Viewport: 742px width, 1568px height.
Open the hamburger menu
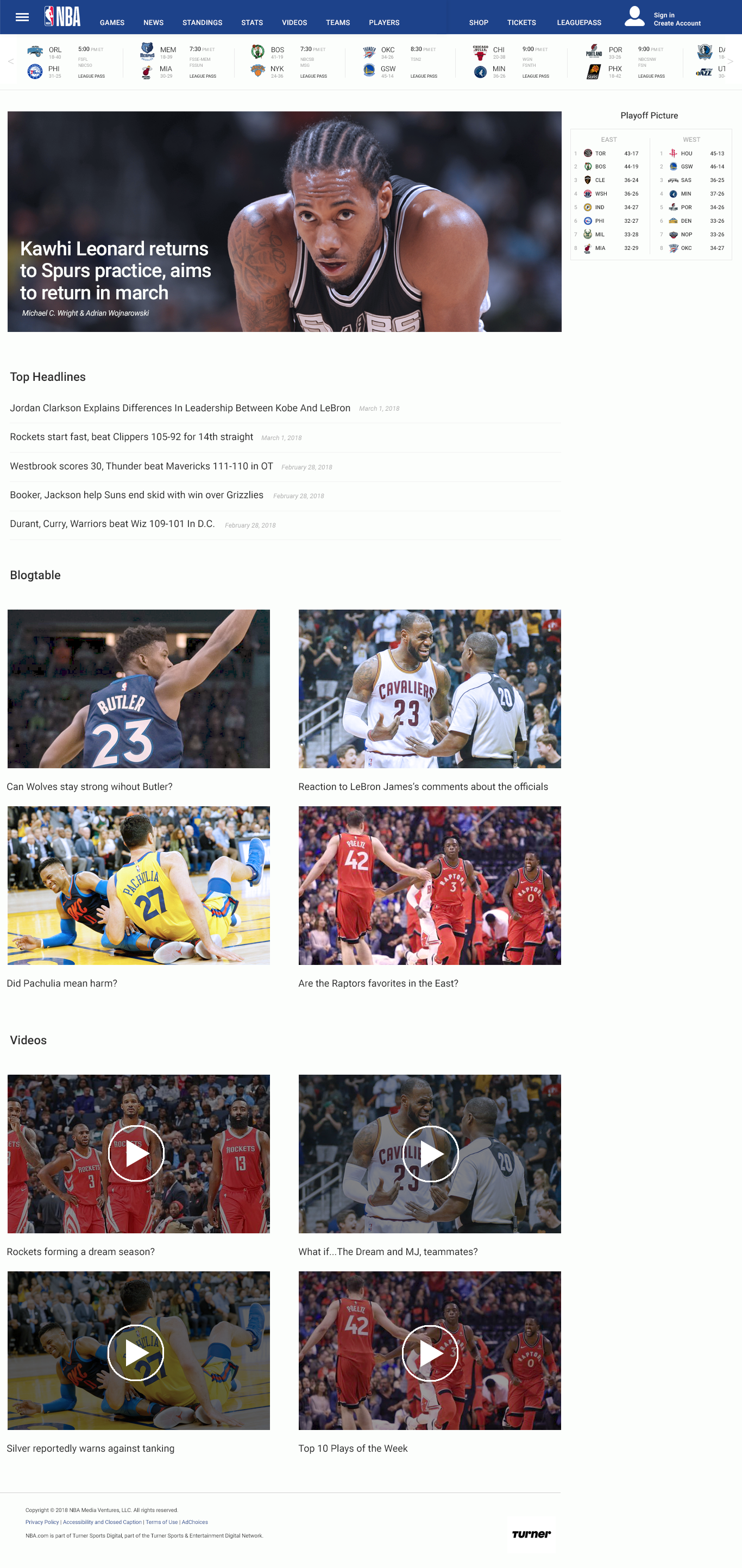tap(22, 17)
